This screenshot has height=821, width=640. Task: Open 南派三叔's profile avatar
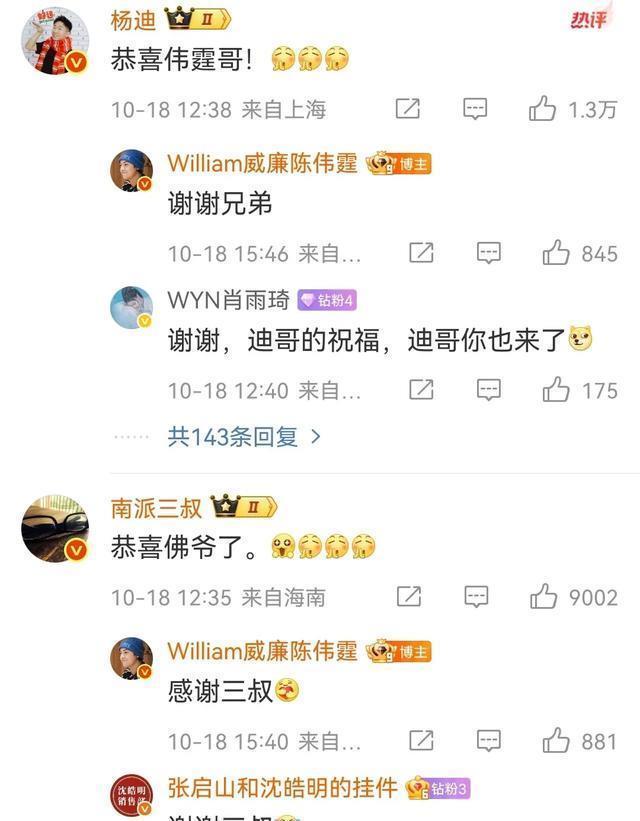pos(55,528)
